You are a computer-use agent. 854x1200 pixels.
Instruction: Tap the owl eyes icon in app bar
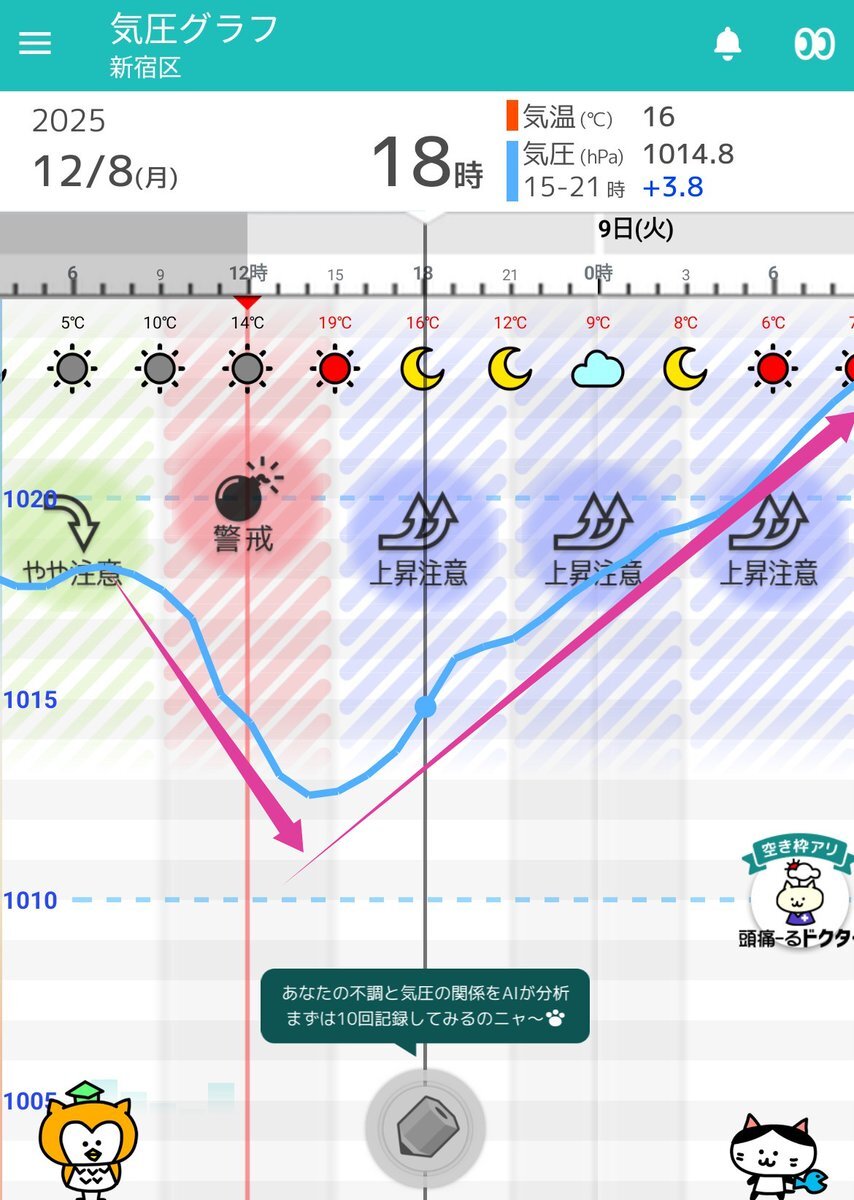click(814, 44)
